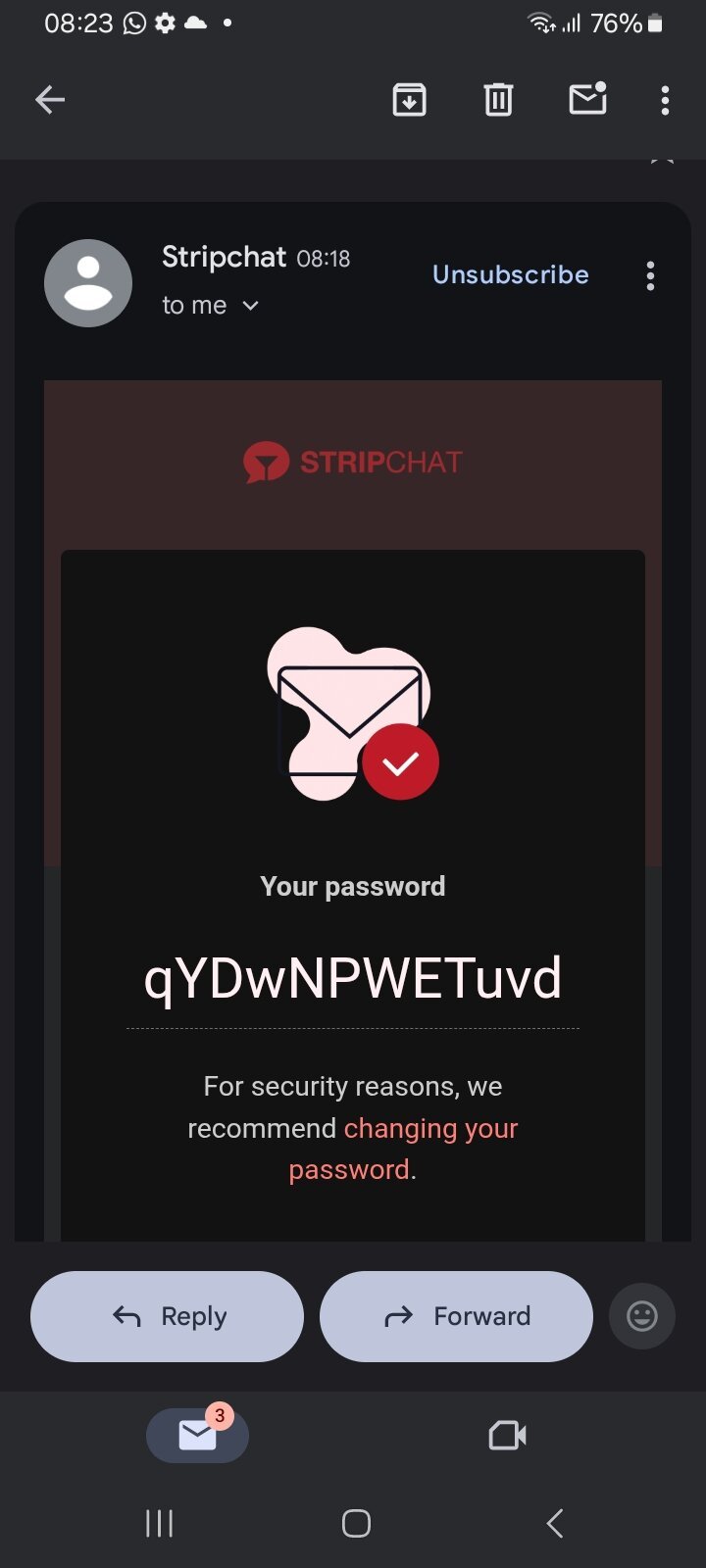Open the top toolbar overflow menu
The width and height of the screenshot is (706, 1568).
coord(665,100)
